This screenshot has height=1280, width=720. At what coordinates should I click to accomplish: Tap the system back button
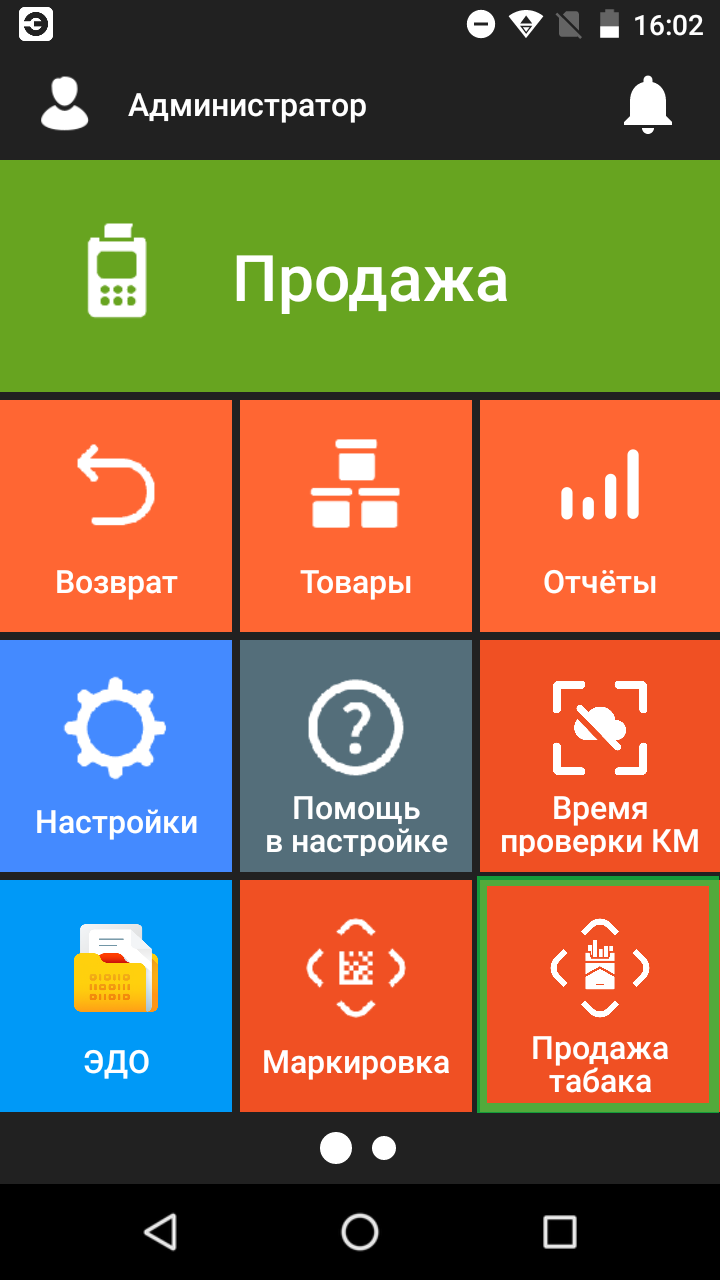(160, 1231)
